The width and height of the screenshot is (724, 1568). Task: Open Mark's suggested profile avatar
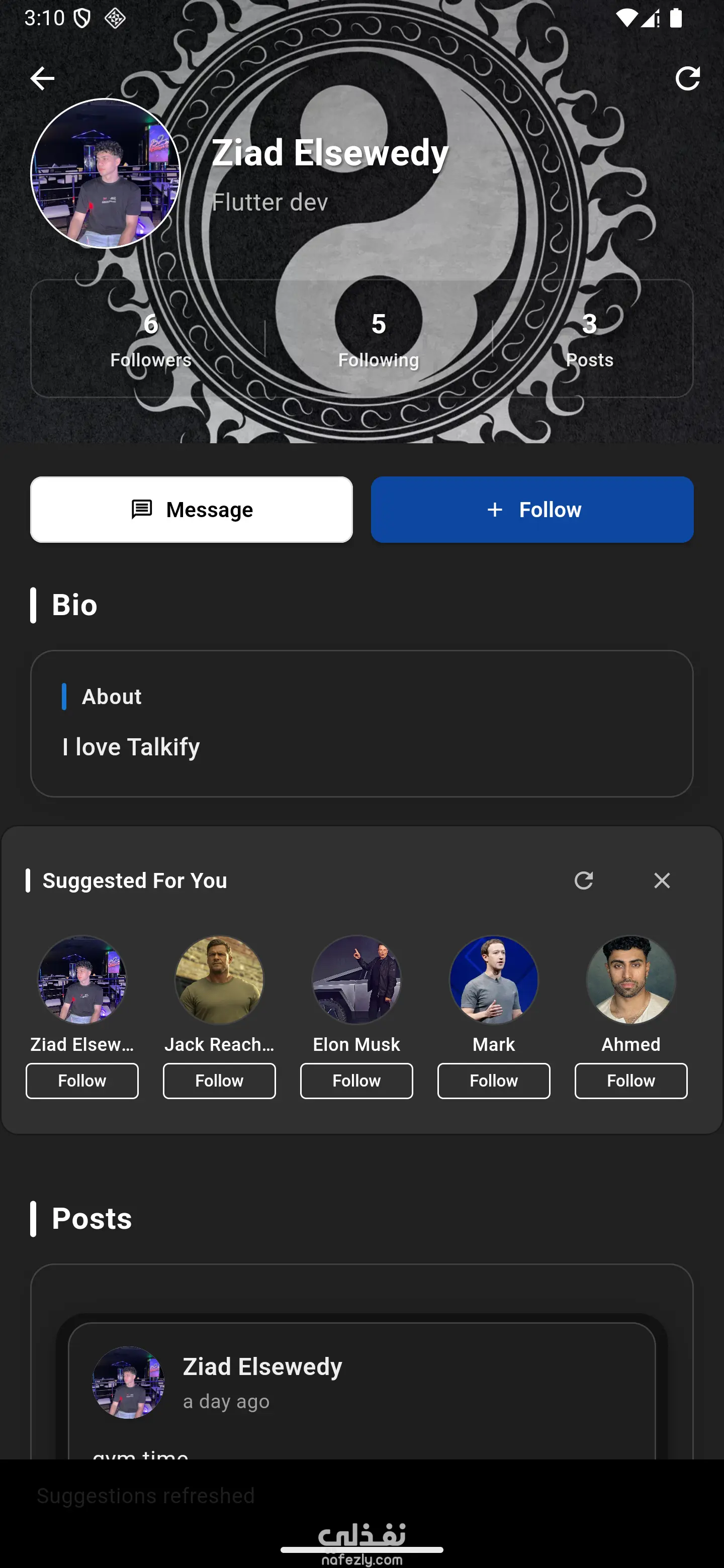493,980
